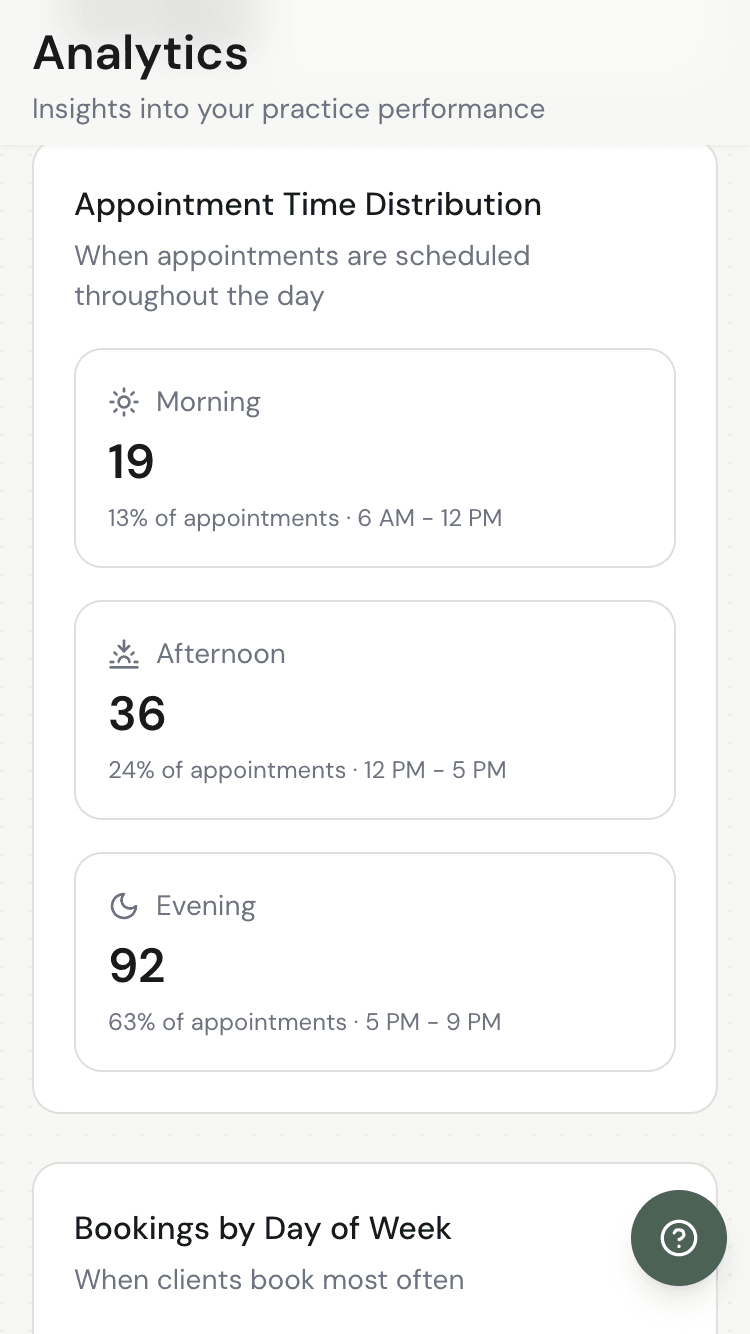750x1334 pixels.
Task: Select the Afternoon appointments stat card
Action: coord(375,710)
